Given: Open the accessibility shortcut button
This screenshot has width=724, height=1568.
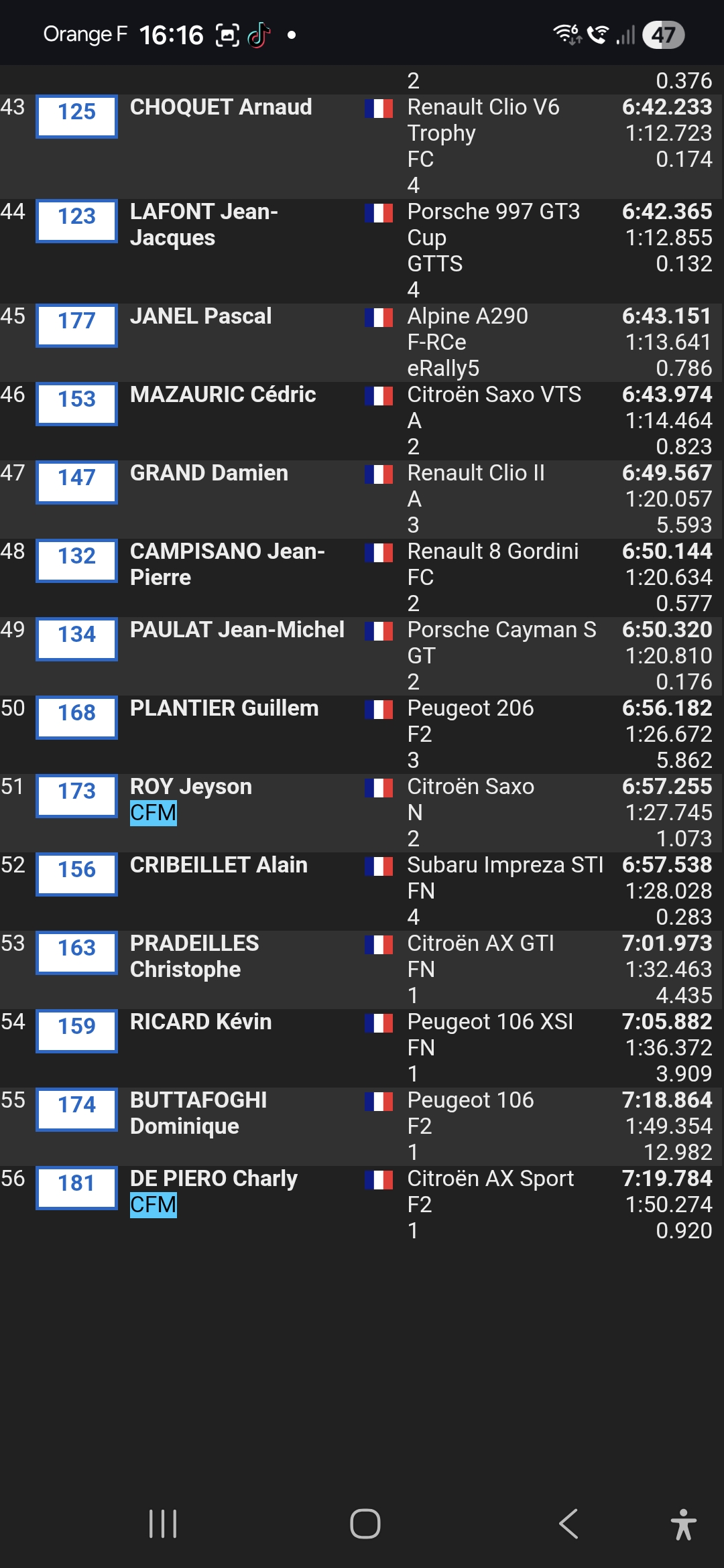Looking at the screenshot, I should [x=683, y=1524].
